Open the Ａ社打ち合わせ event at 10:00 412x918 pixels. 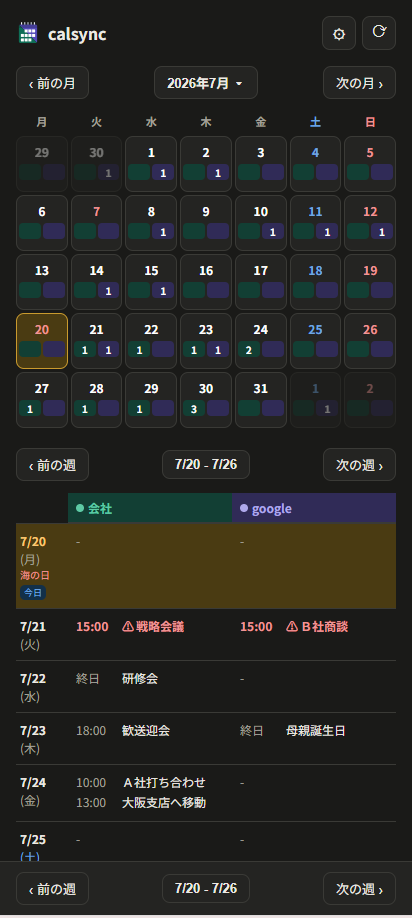coord(164,783)
